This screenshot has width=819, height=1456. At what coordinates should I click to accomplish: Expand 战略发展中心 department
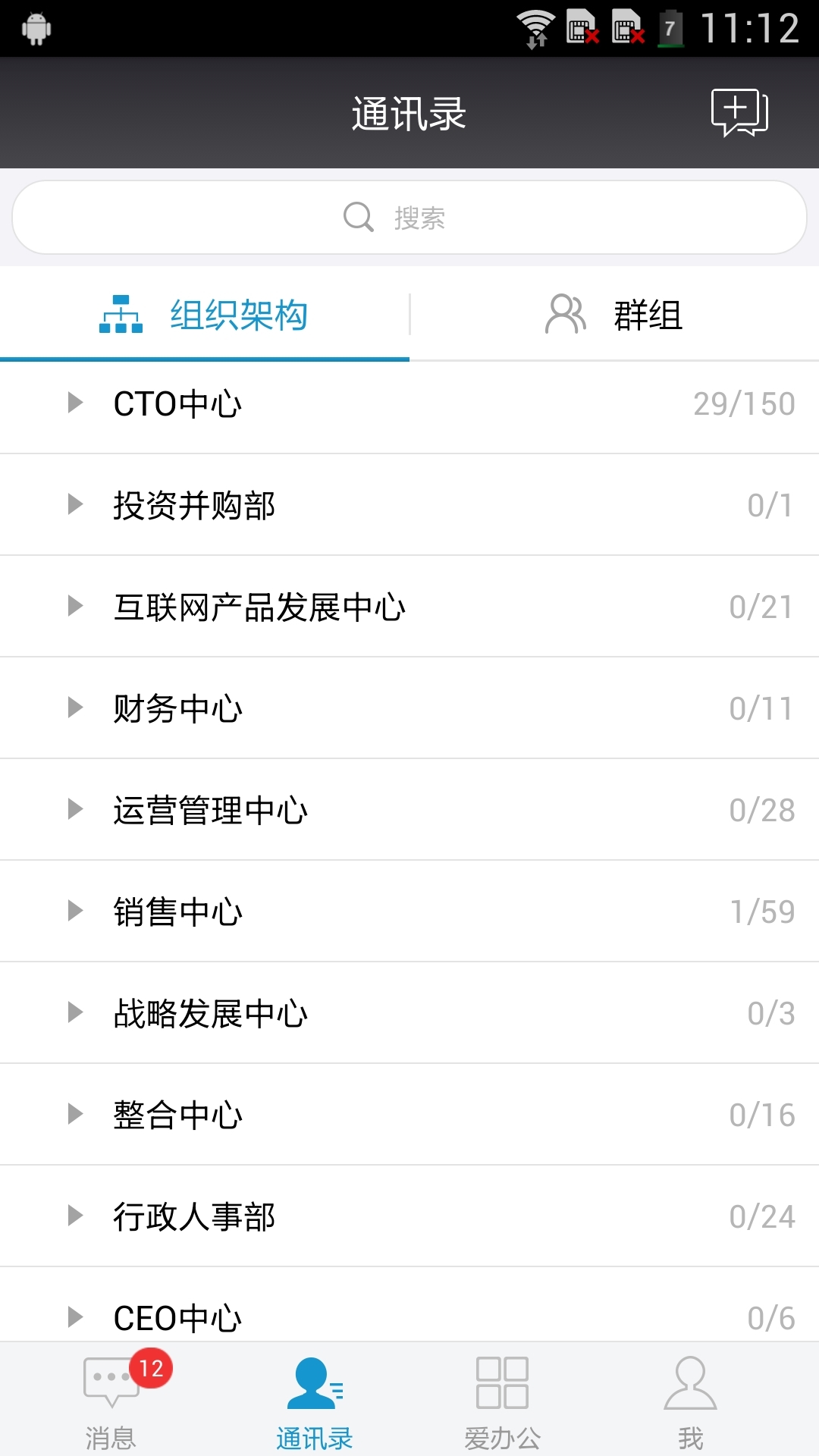[409, 1013]
